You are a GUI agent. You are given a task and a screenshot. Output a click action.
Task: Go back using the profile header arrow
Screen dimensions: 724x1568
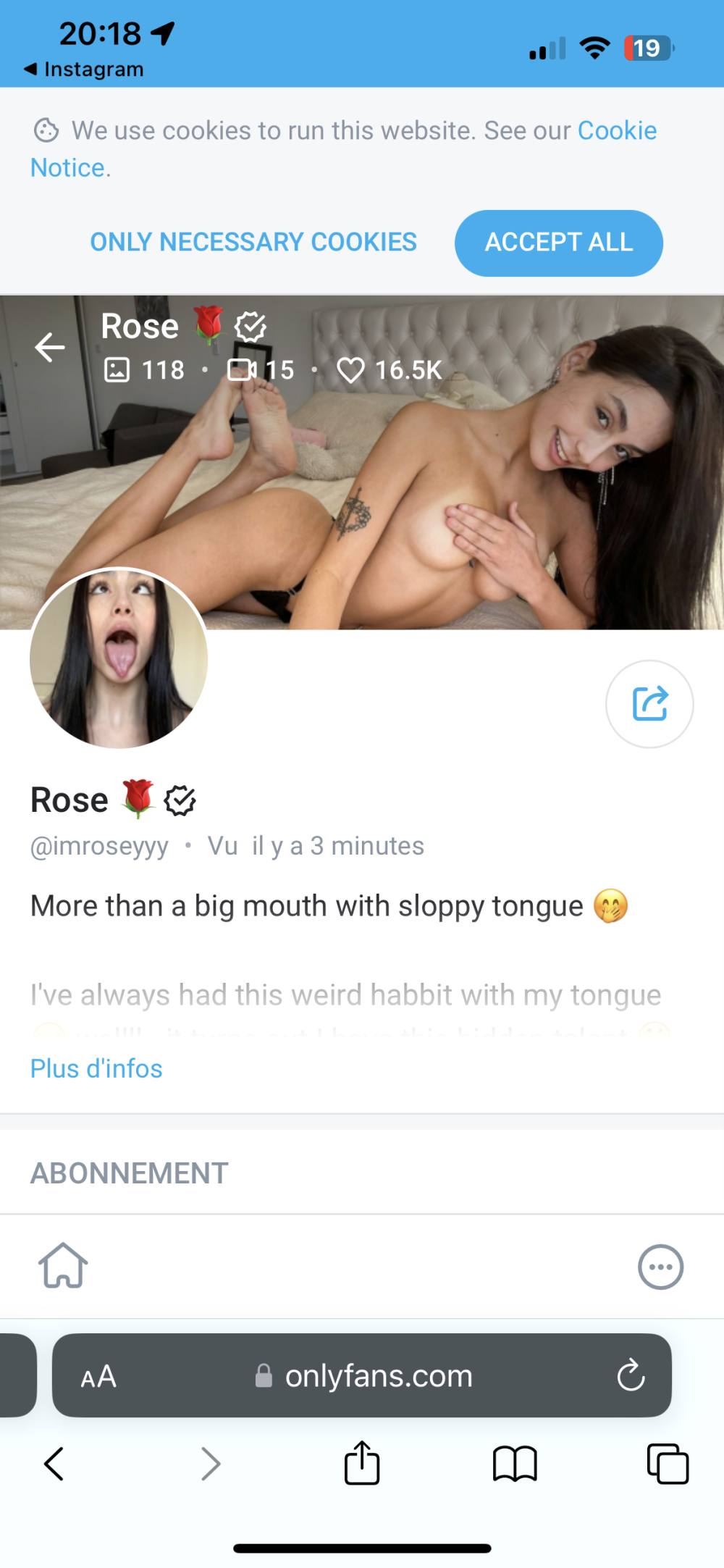pos(50,347)
